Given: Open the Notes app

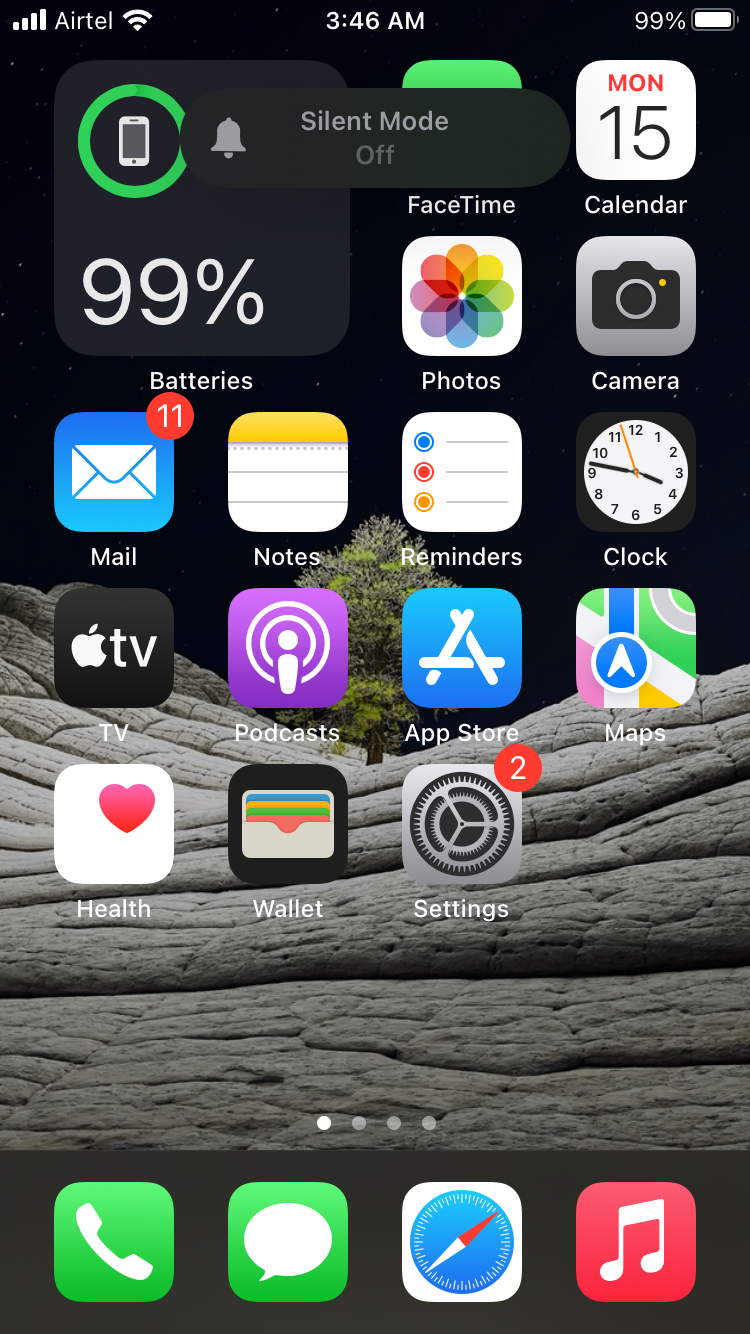Looking at the screenshot, I should (x=287, y=472).
